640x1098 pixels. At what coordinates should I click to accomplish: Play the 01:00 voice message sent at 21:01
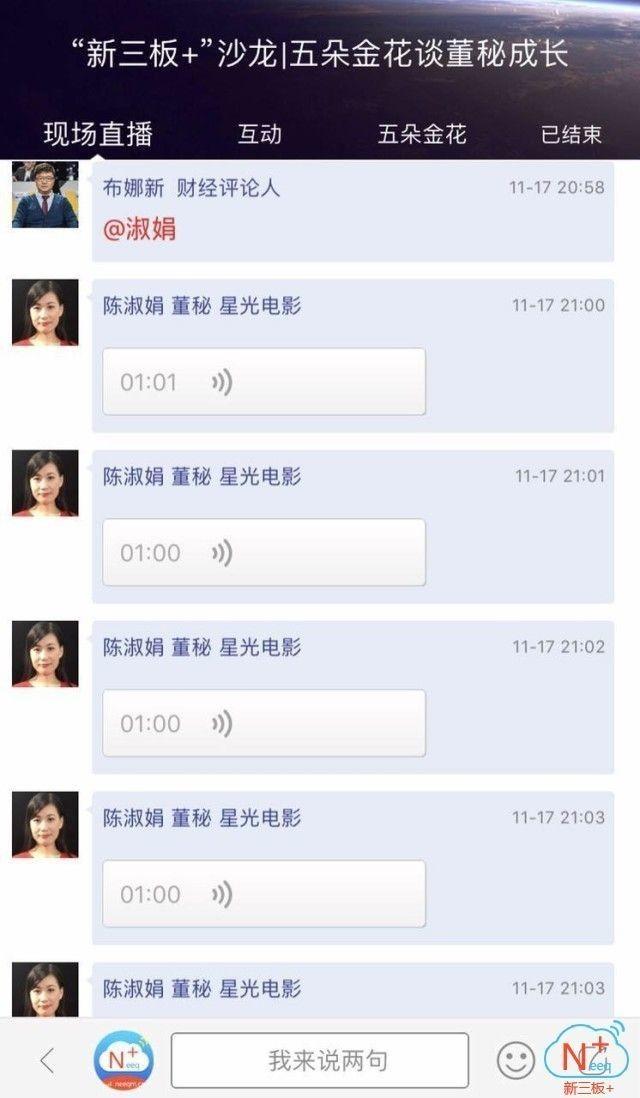pos(264,553)
